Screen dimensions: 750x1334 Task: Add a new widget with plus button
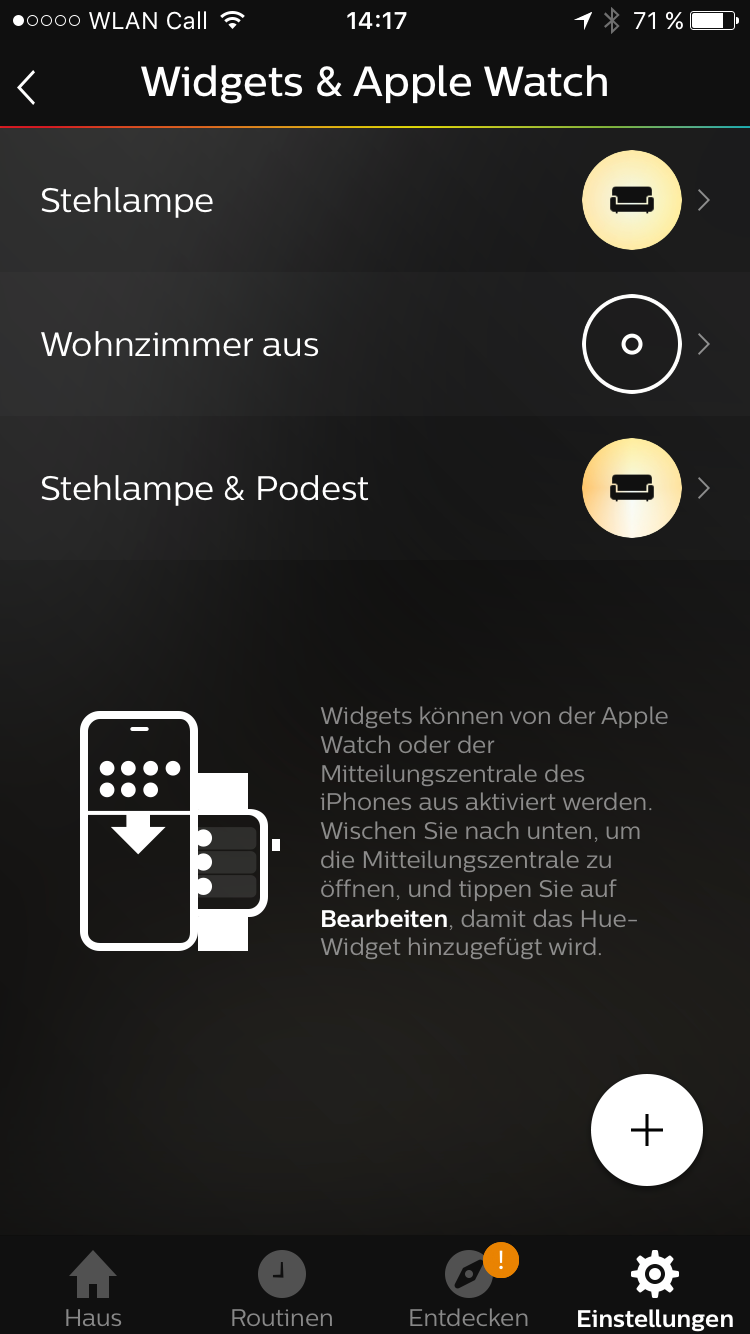tap(647, 1130)
